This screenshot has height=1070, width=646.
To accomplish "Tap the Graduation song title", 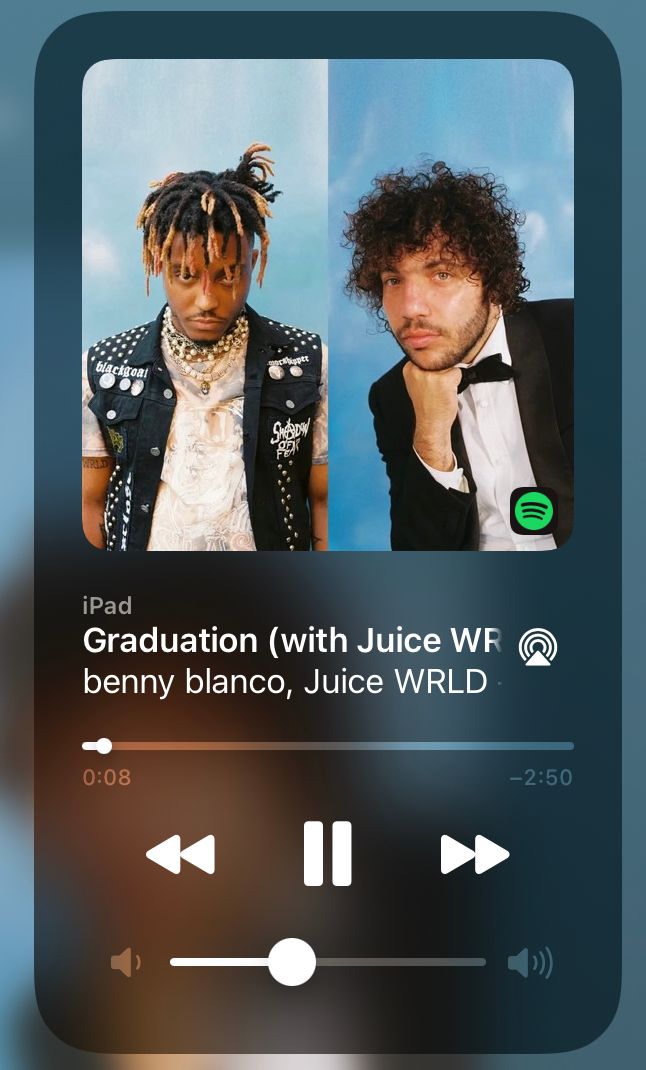I will pyautogui.click(x=290, y=640).
